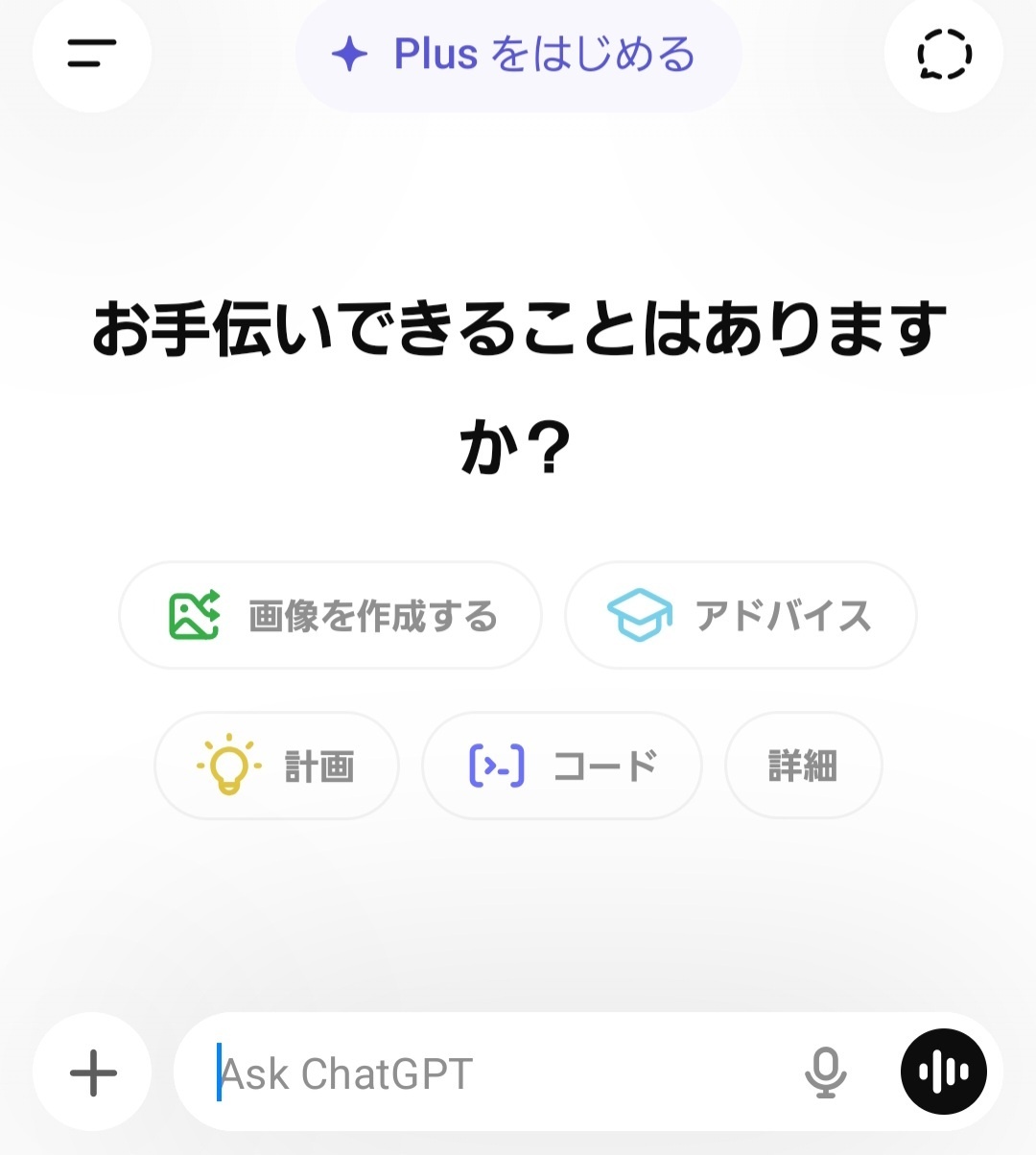Tap the 計画 suggestion chip
This screenshot has width=1036, height=1155.
click(276, 766)
